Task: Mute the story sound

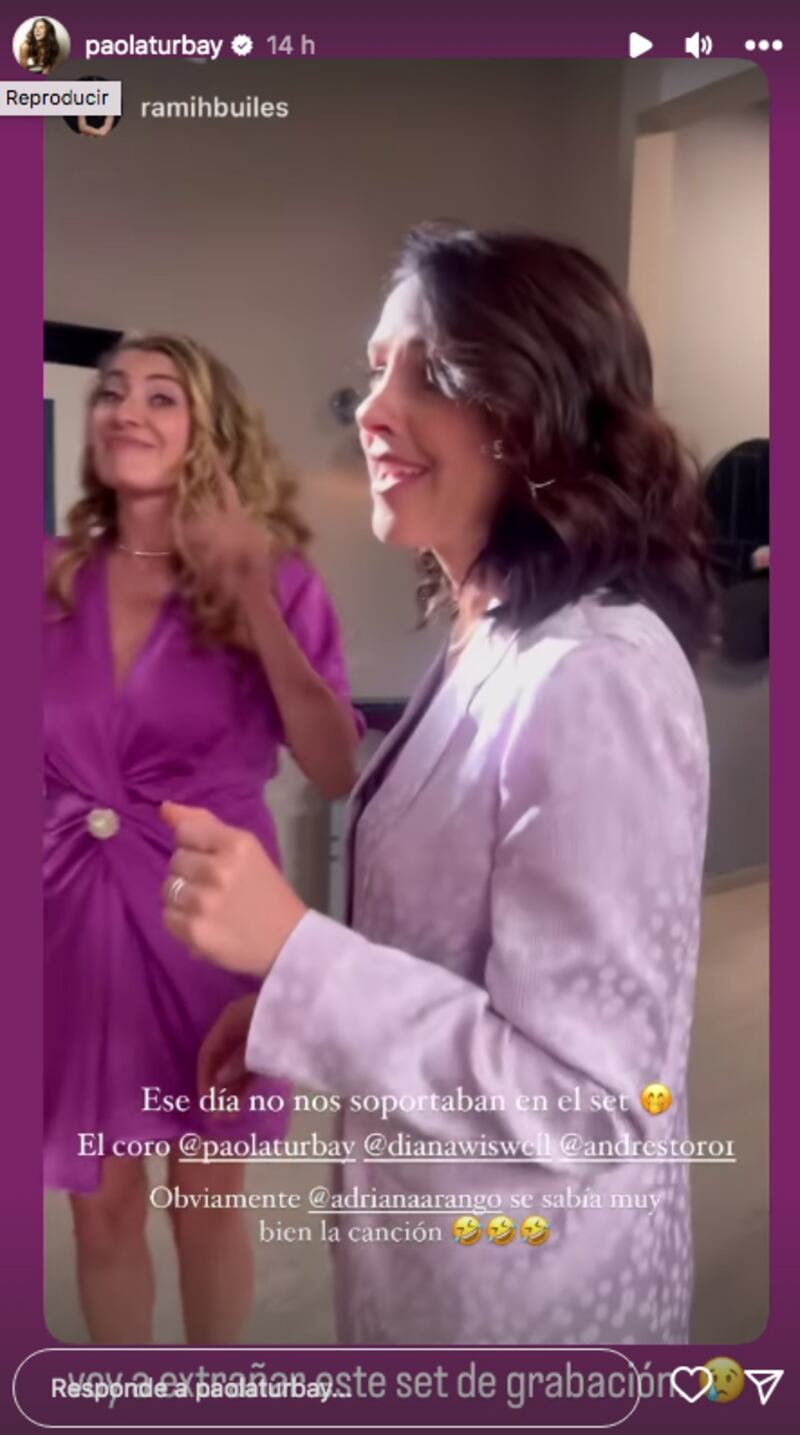Action: [x=698, y=45]
